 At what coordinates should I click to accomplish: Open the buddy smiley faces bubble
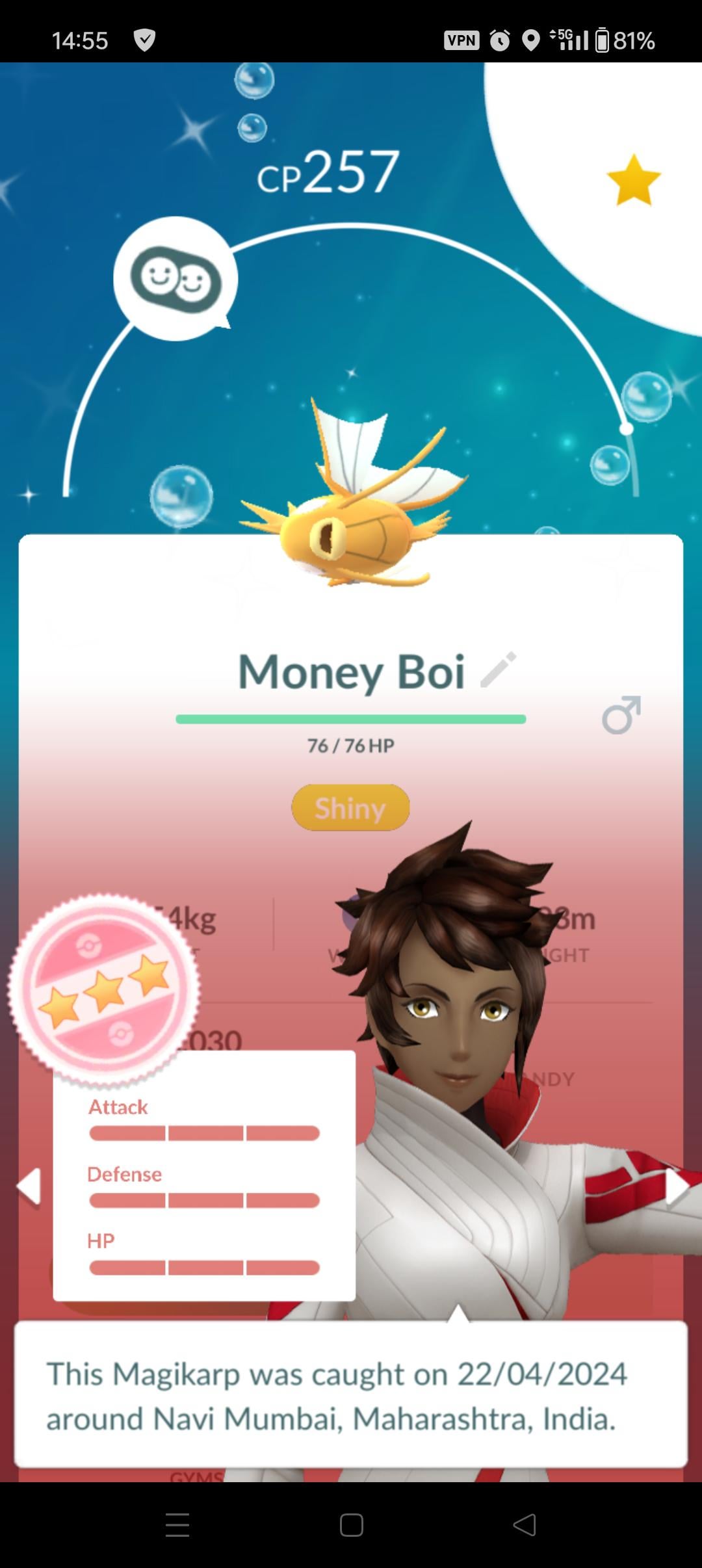coord(175,279)
